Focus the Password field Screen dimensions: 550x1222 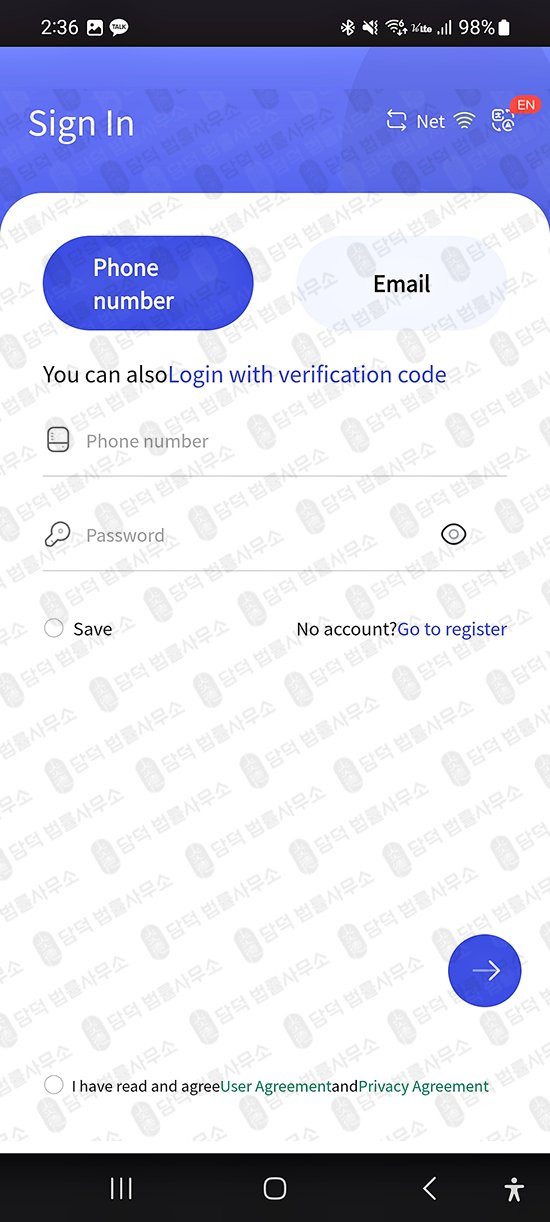pos(240,535)
